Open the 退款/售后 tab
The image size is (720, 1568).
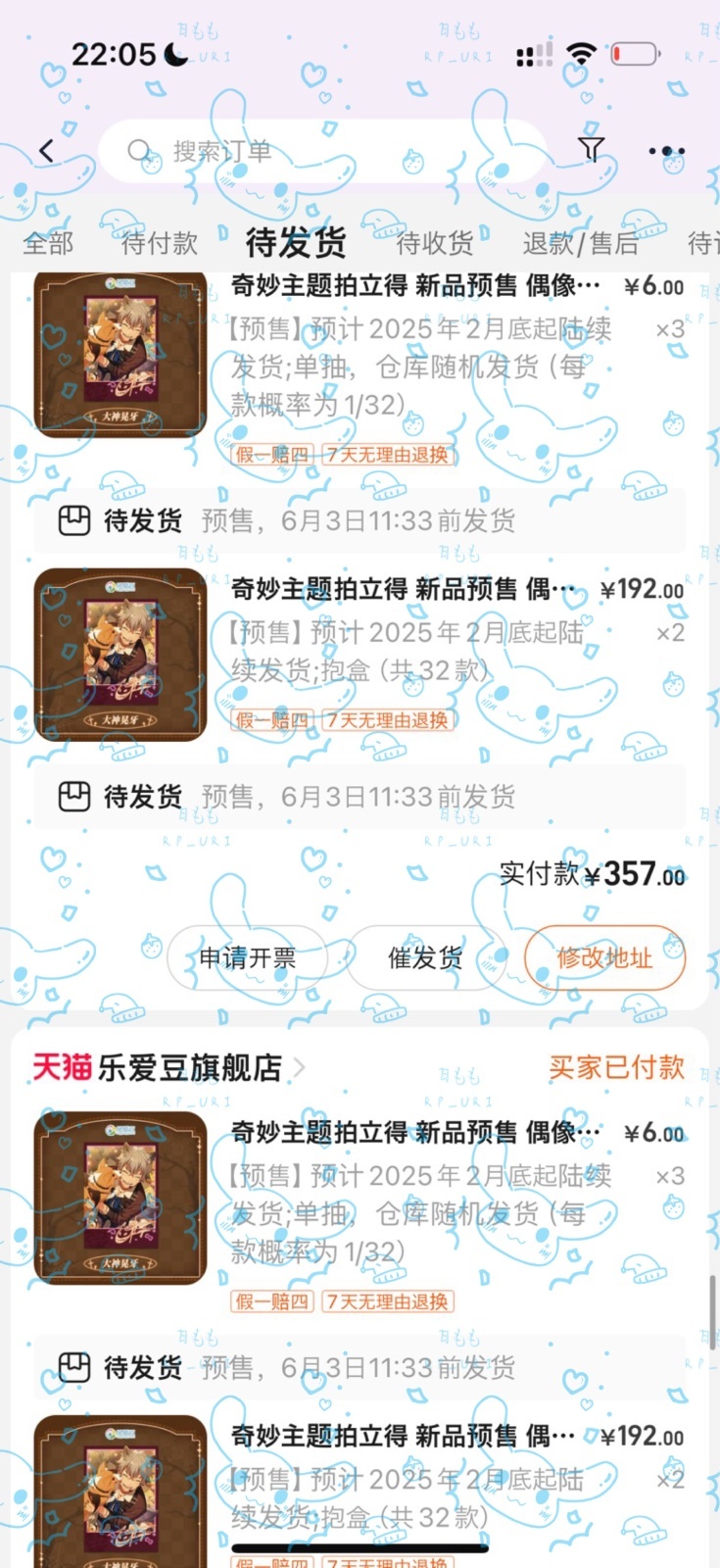tap(581, 242)
